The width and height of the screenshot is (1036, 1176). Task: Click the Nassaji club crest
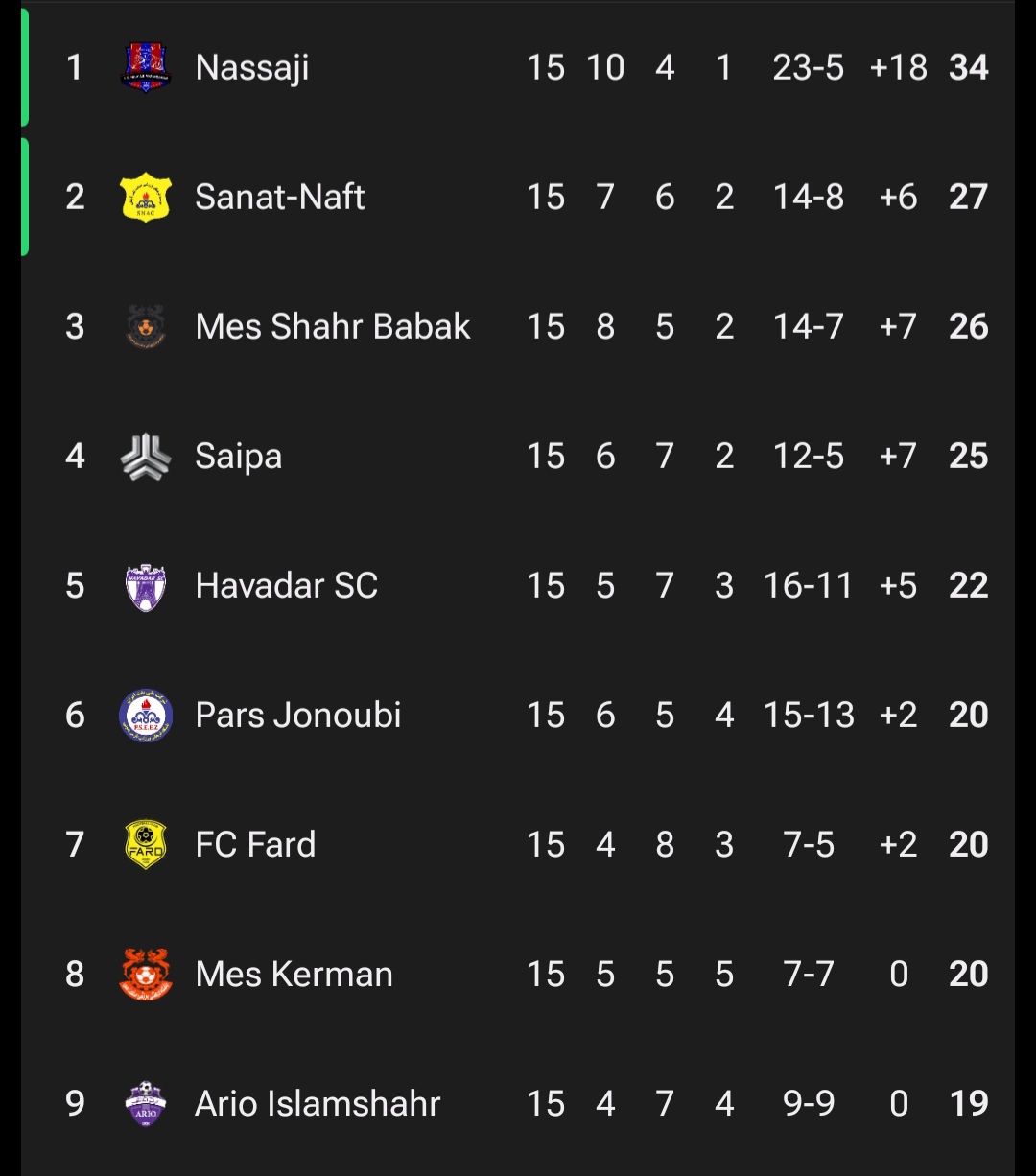[x=145, y=66]
